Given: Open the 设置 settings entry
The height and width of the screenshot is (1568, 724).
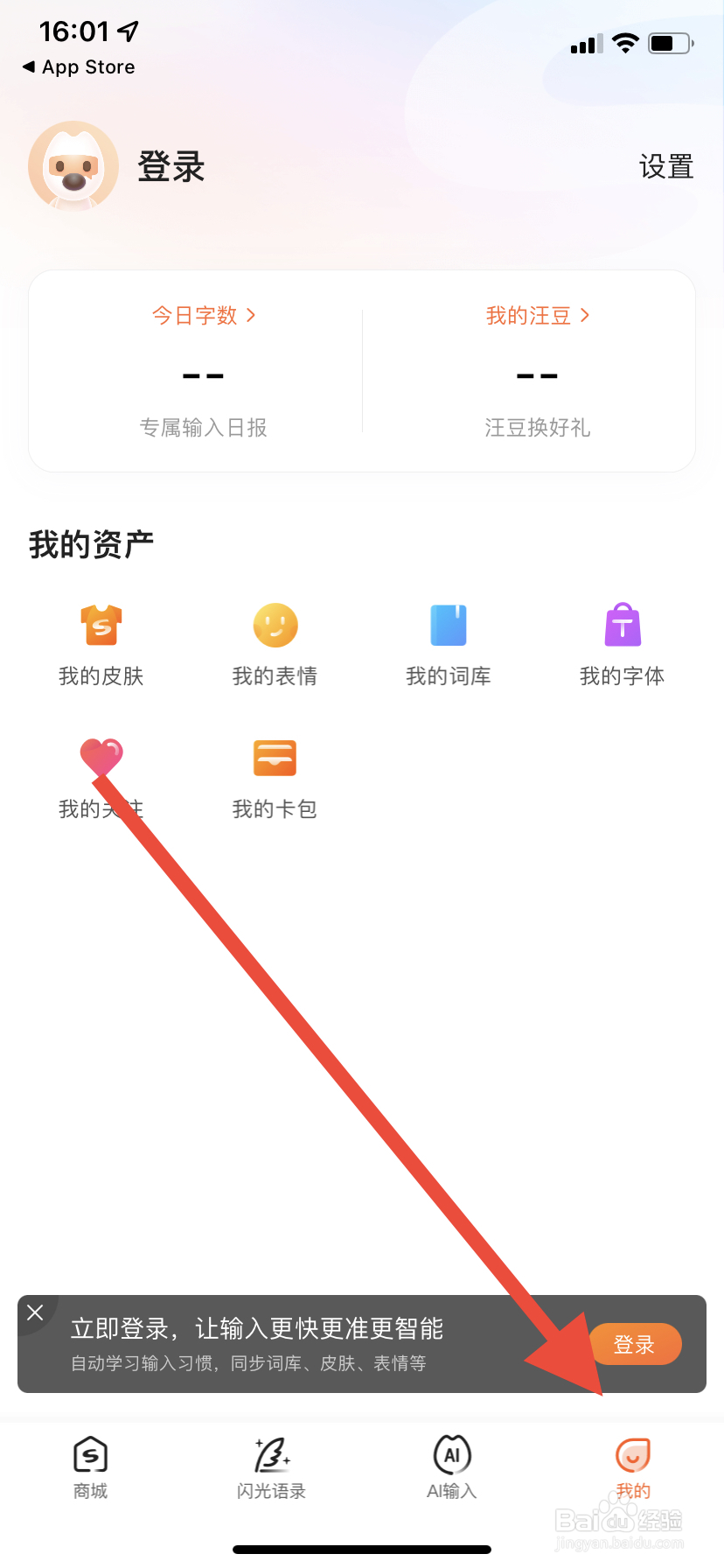Looking at the screenshot, I should 666,166.
